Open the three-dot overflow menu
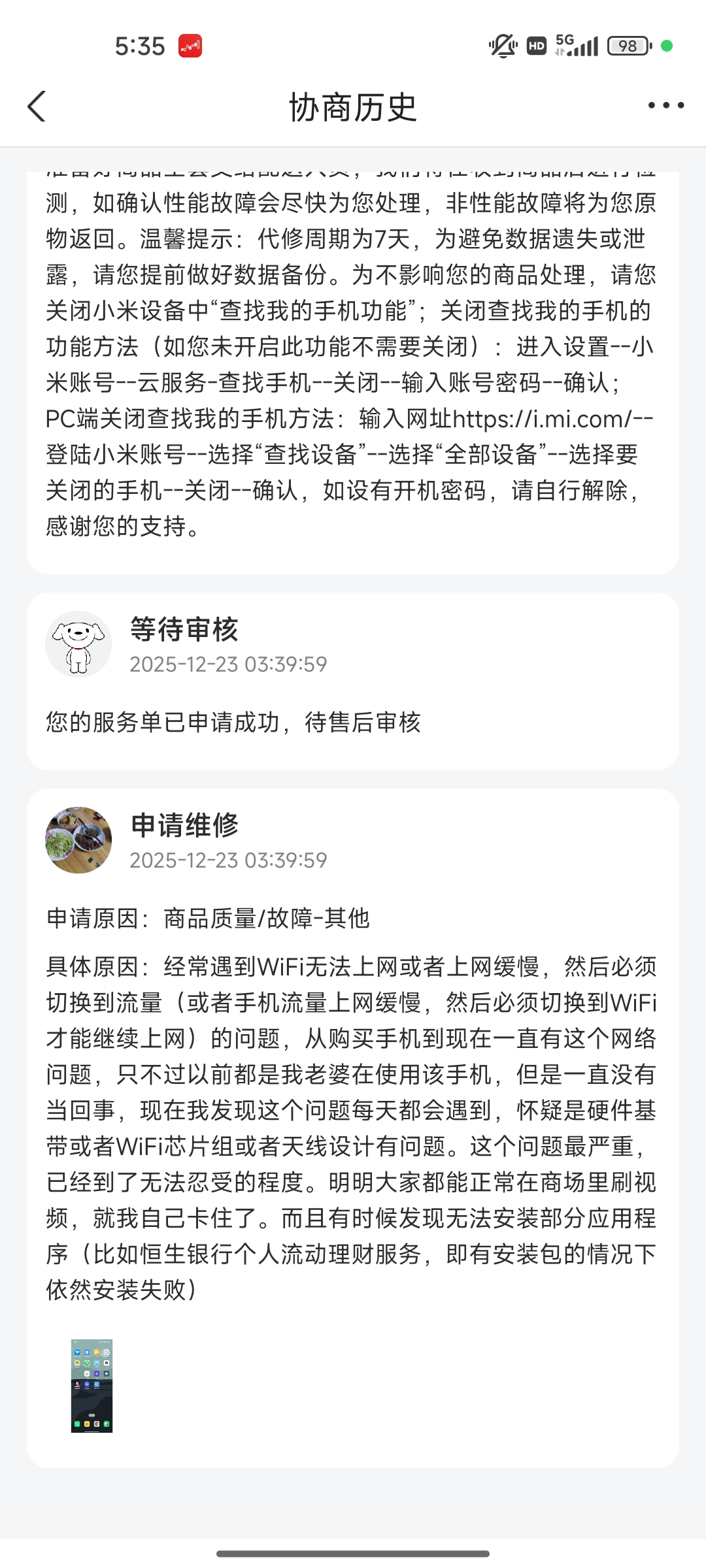Image resolution: width=706 pixels, height=1568 pixels. click(x=665, y=106)
